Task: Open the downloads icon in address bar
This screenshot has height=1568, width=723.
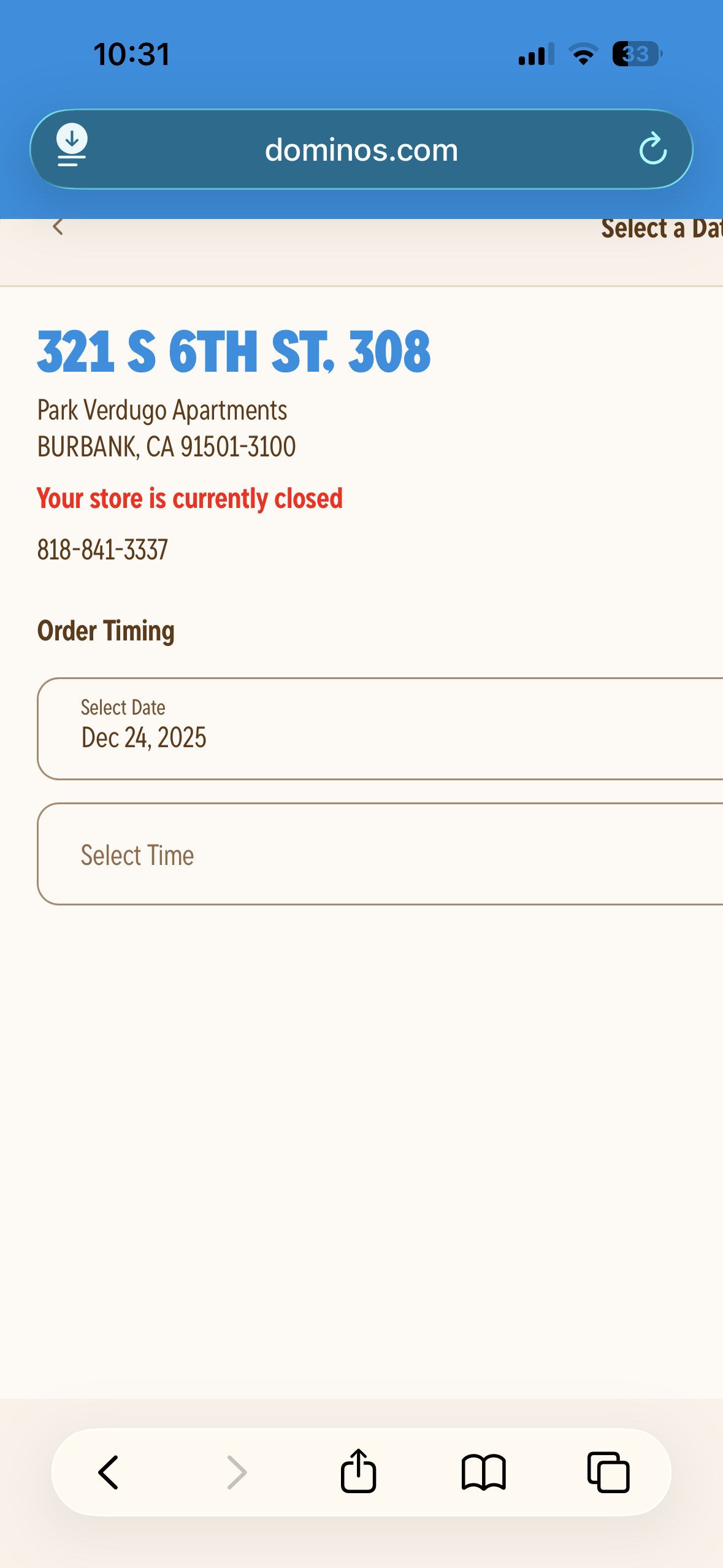Action: 72,145
